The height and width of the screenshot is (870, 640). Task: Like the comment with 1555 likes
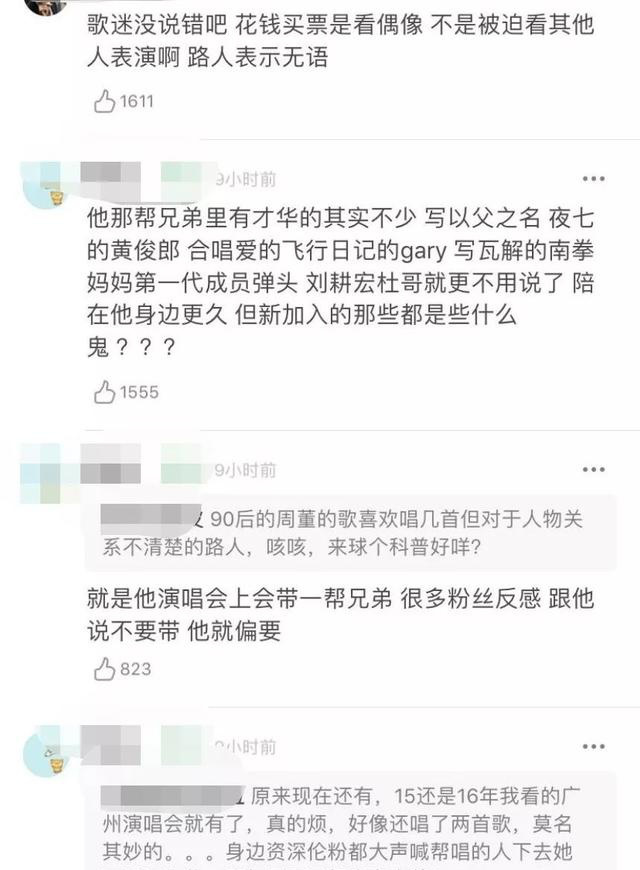(105, 392)
